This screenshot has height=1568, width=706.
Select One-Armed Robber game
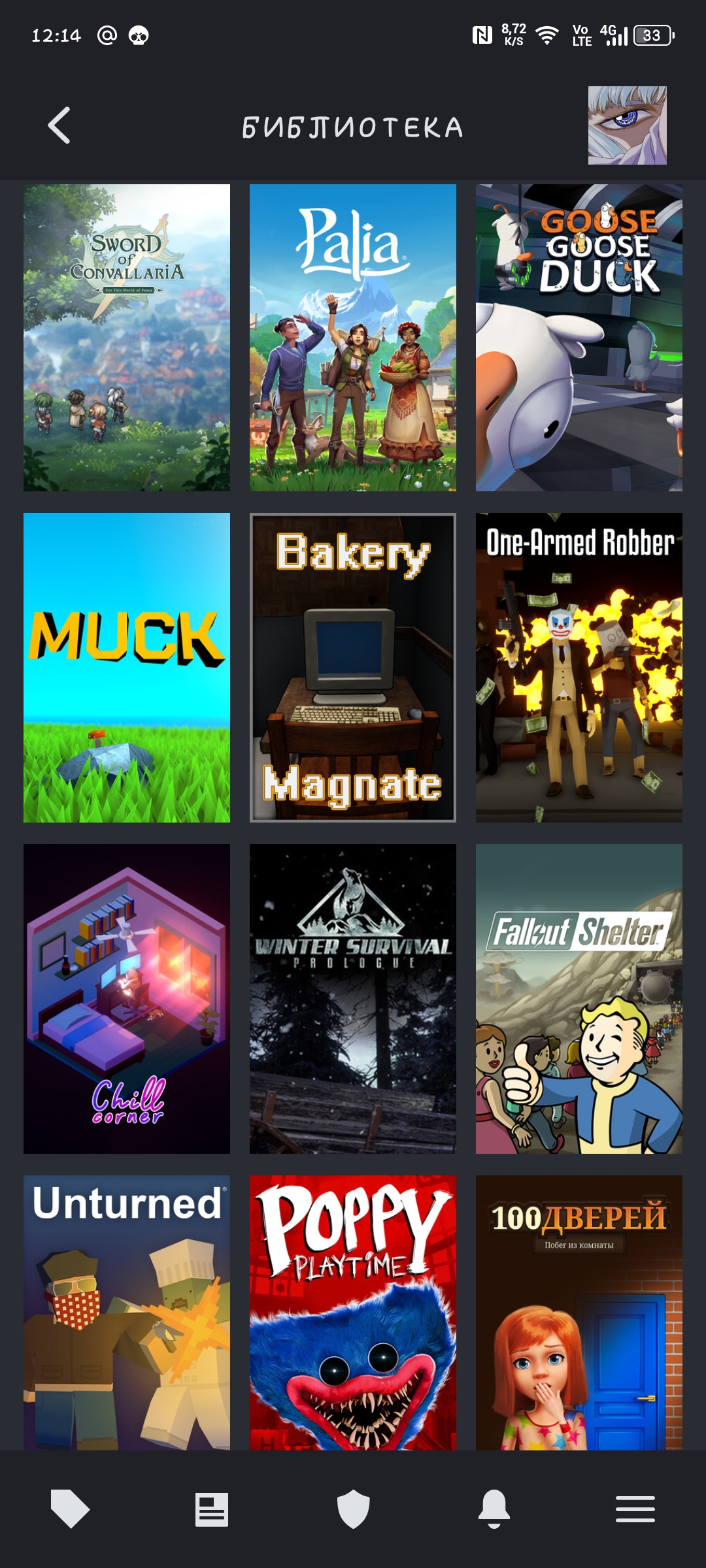579,667
